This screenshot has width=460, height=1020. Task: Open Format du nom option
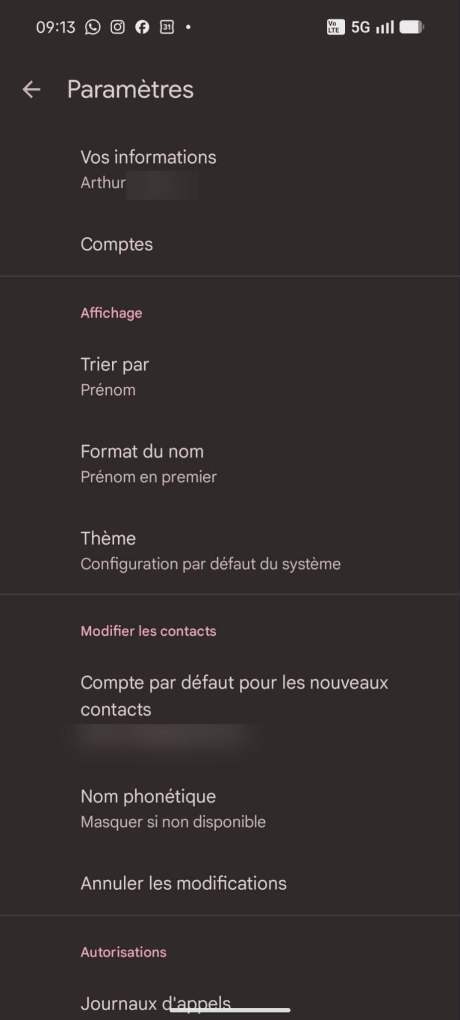[230, 464]
